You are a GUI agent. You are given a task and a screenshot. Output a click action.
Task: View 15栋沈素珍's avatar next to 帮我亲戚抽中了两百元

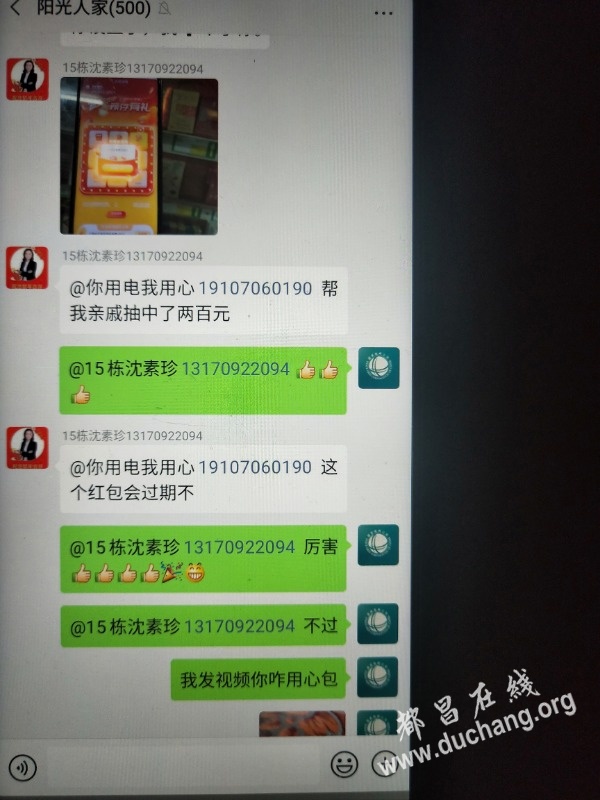coord(28,268)
